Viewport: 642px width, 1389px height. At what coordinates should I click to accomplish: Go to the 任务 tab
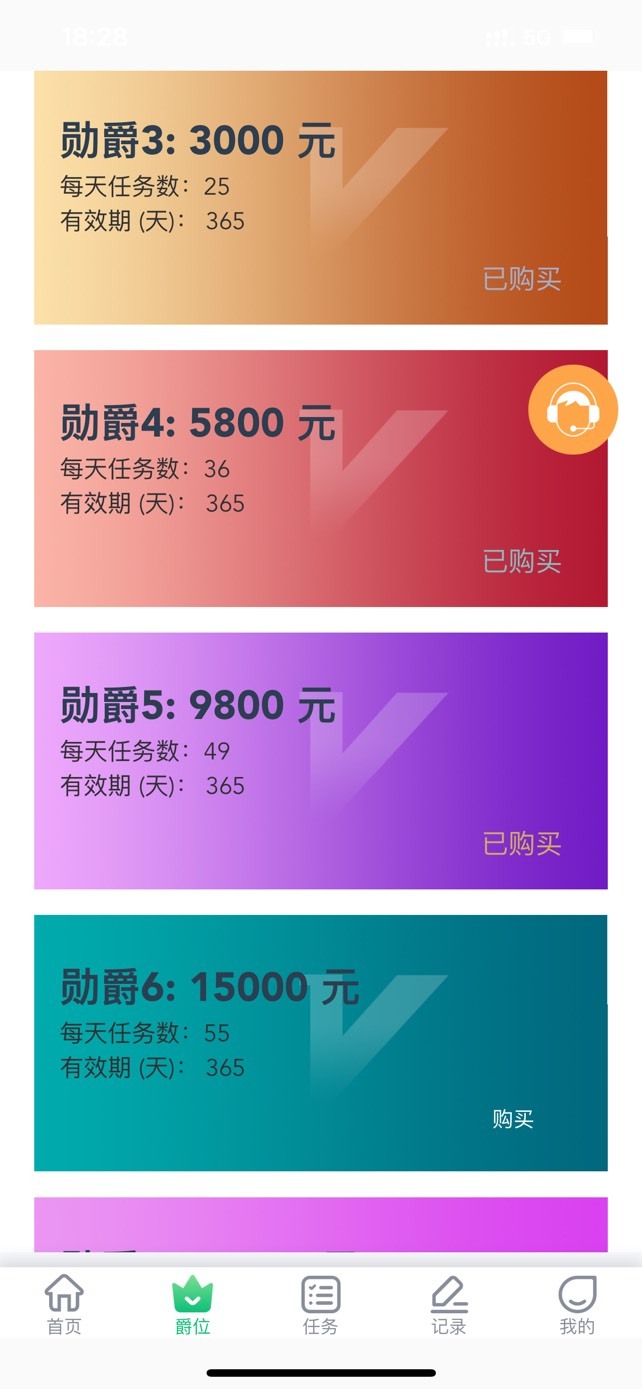(x=321, y=1306)
